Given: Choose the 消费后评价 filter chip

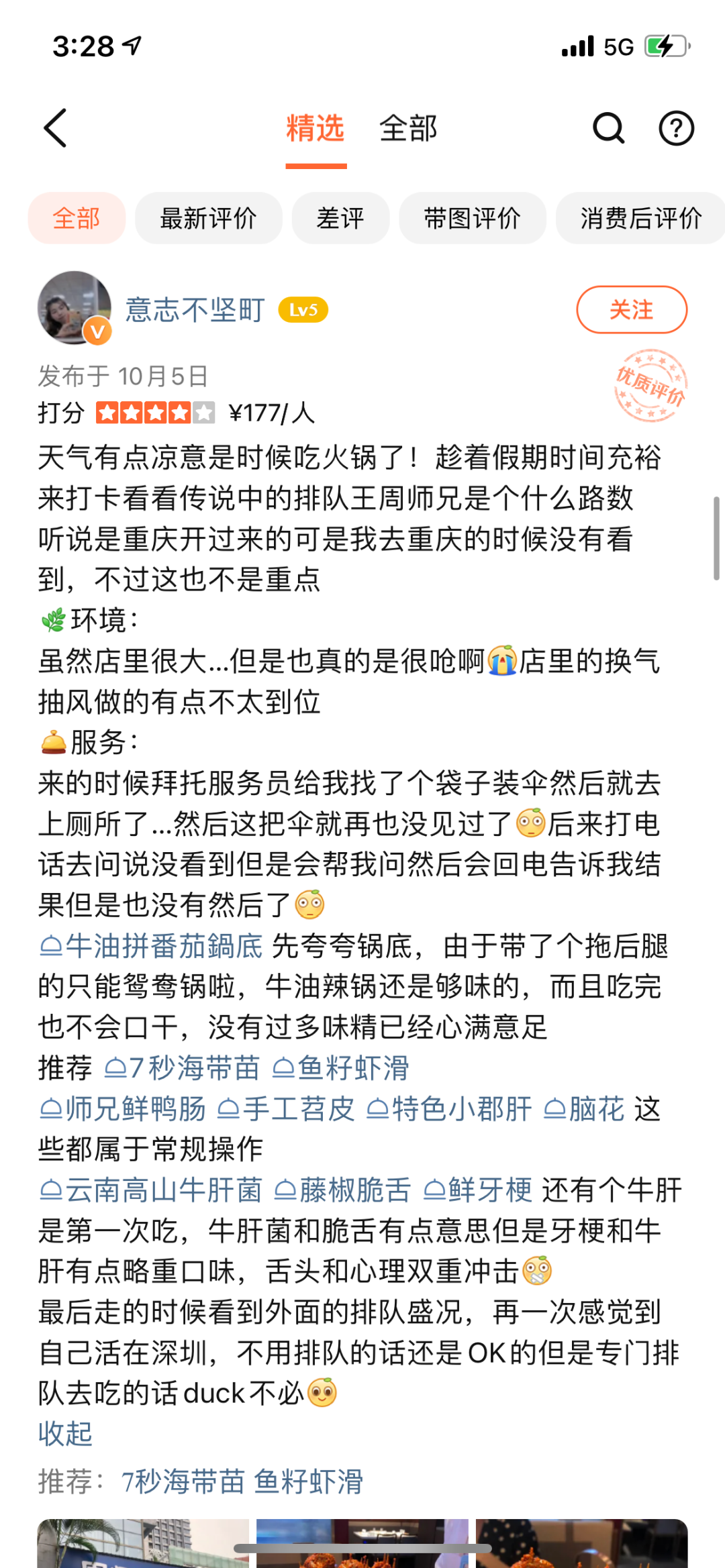Looking at the screenshot, I should pyautogui.click(x=639, y=218).
